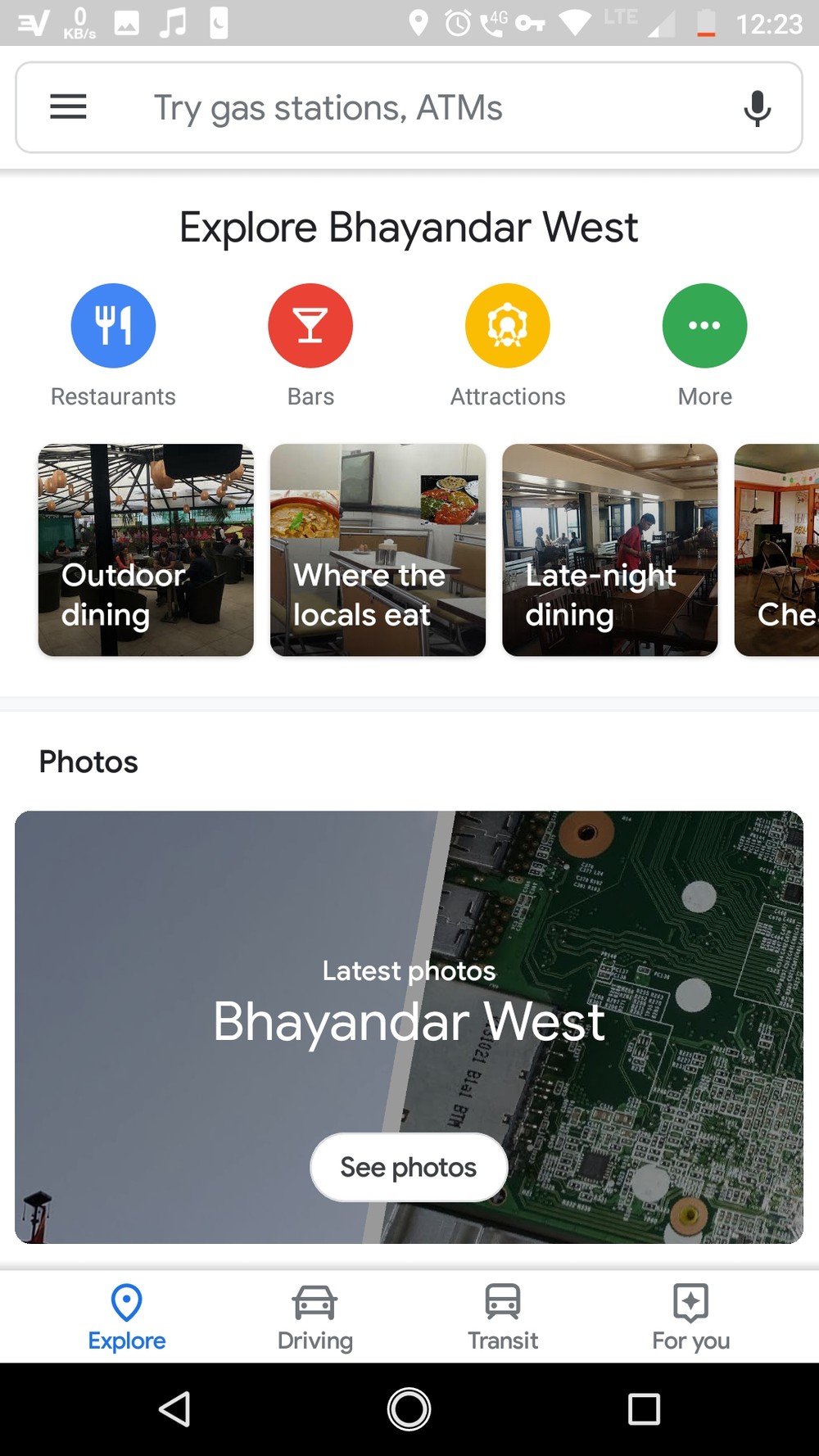Open the For you tab

coord(690,1317)
